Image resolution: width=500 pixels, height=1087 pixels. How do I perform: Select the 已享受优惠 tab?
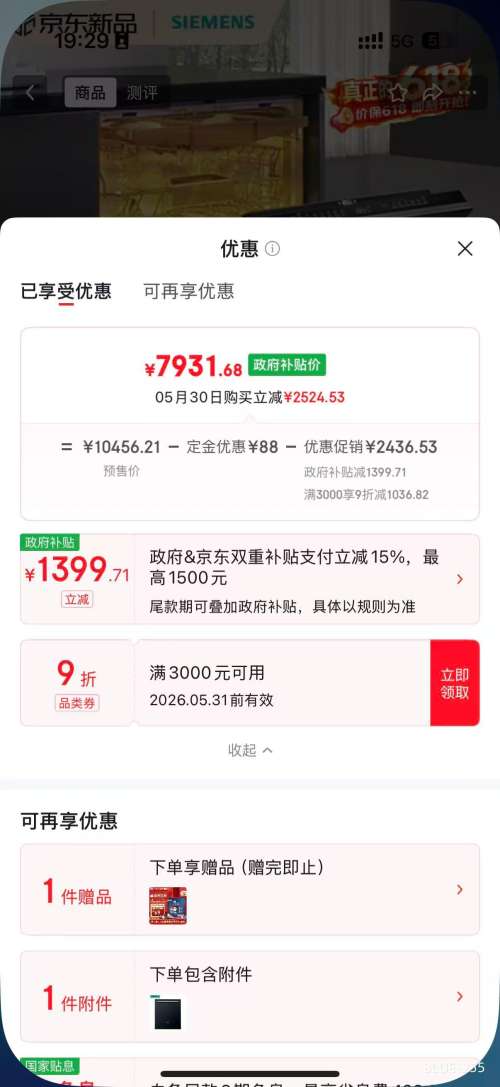[66, 291]
